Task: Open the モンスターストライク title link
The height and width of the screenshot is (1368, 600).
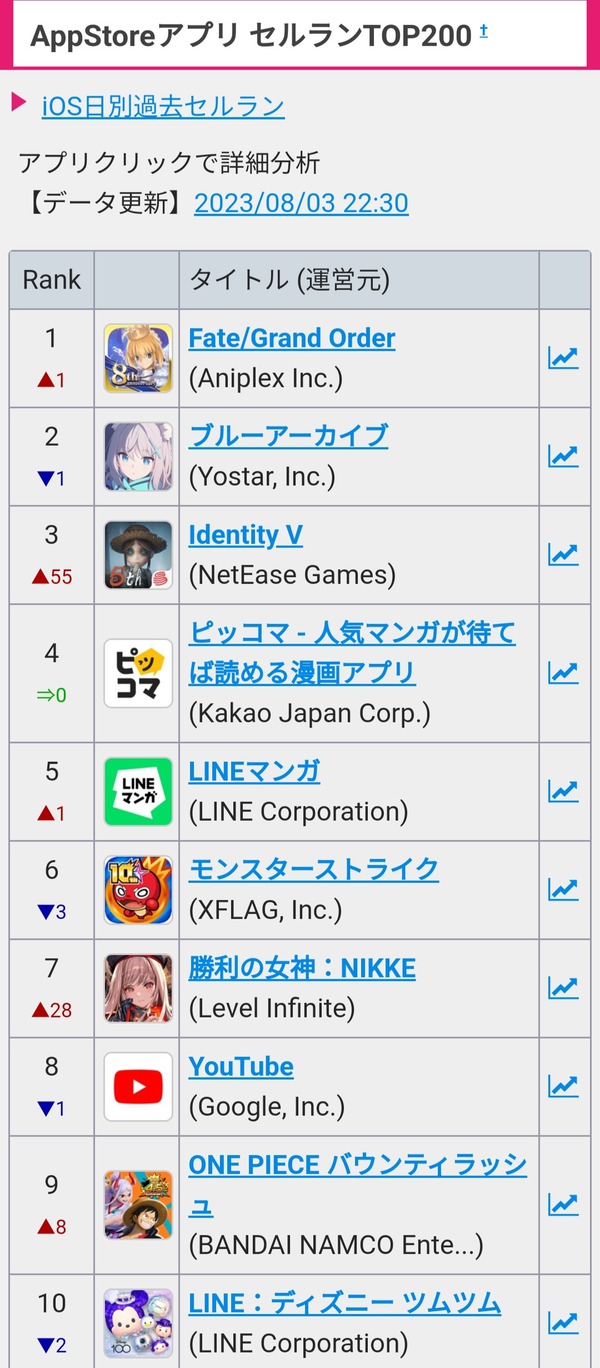Action: (314, 869)
